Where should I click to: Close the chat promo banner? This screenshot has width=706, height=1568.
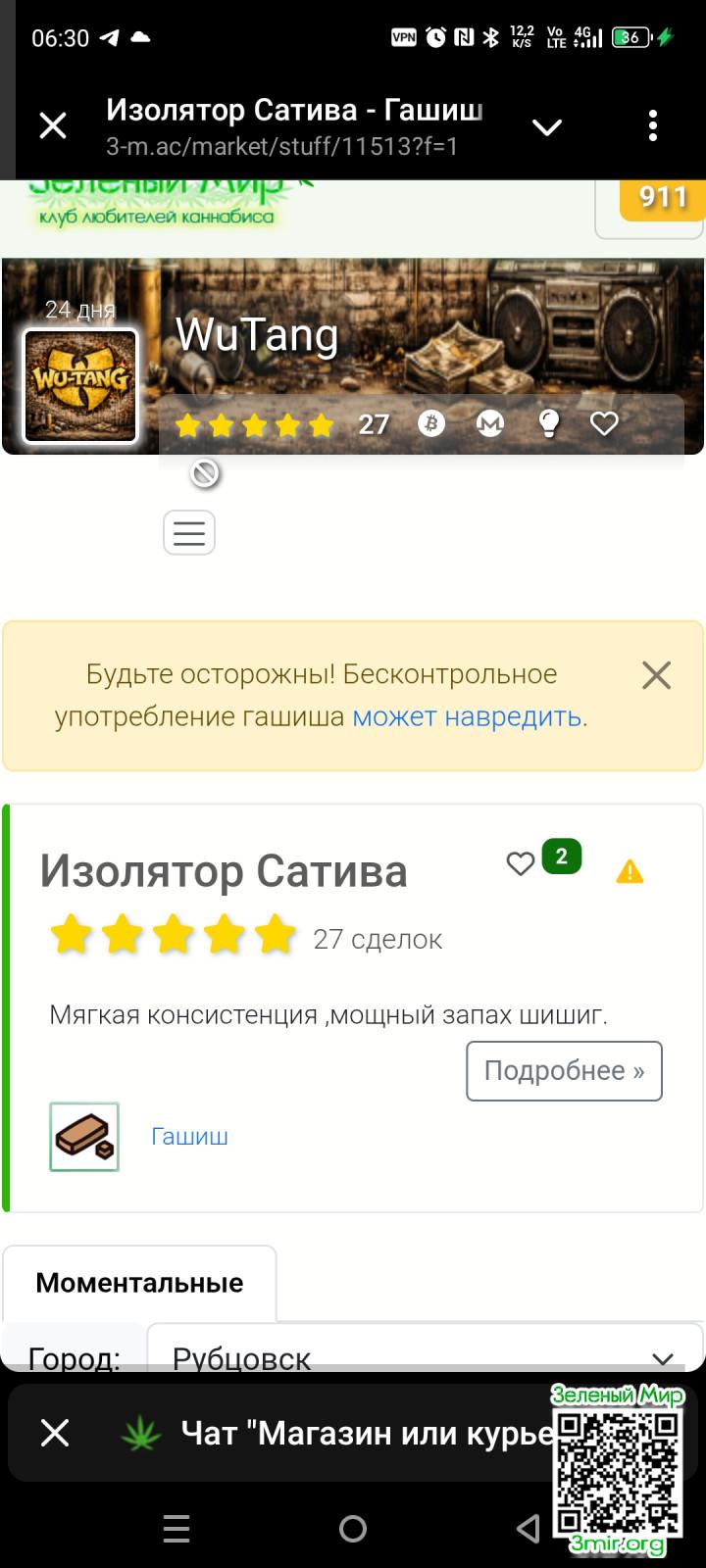tap(55, 1433)
